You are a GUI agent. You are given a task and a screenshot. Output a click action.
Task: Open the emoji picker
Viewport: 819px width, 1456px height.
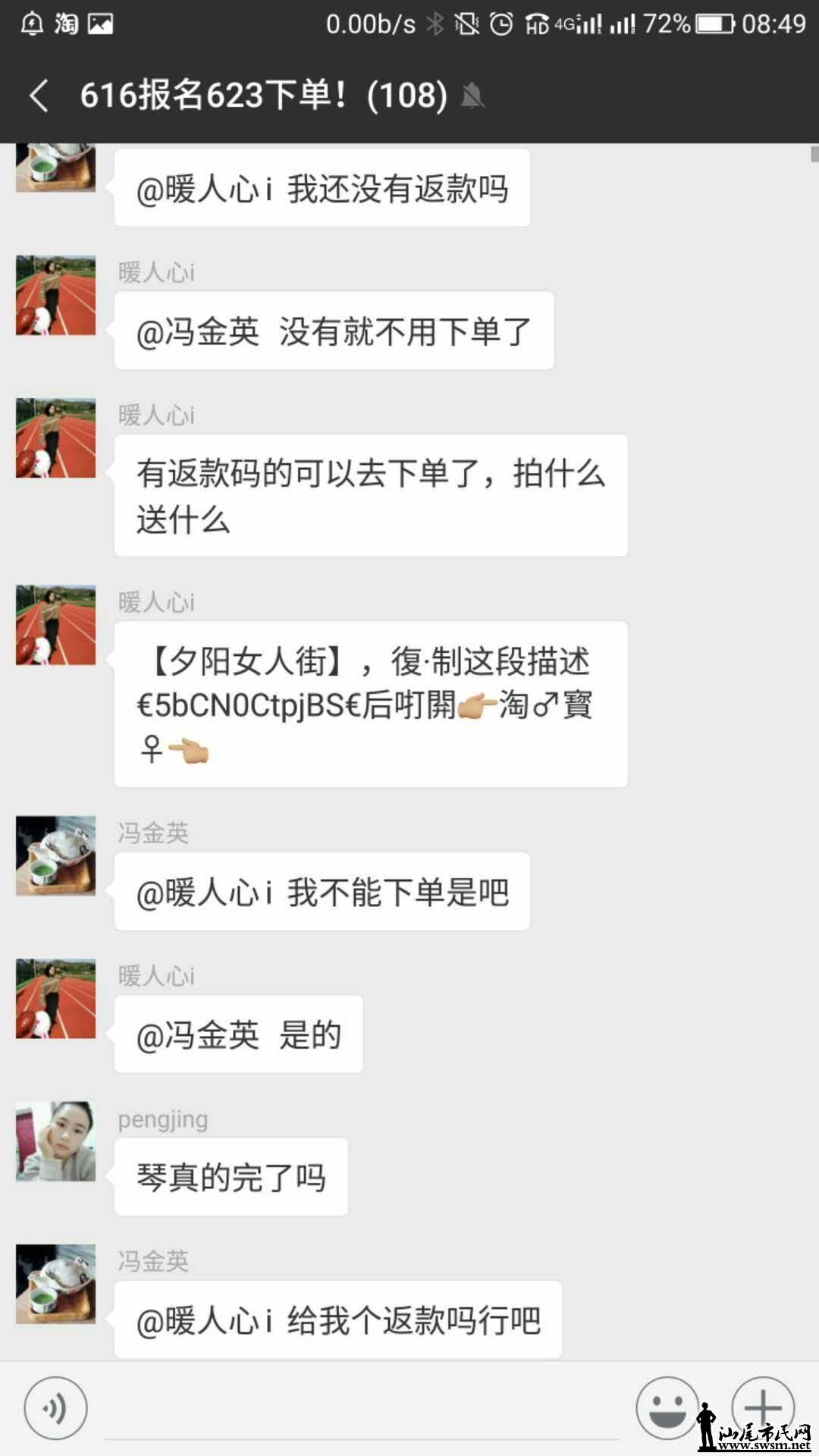[667, 1408]
